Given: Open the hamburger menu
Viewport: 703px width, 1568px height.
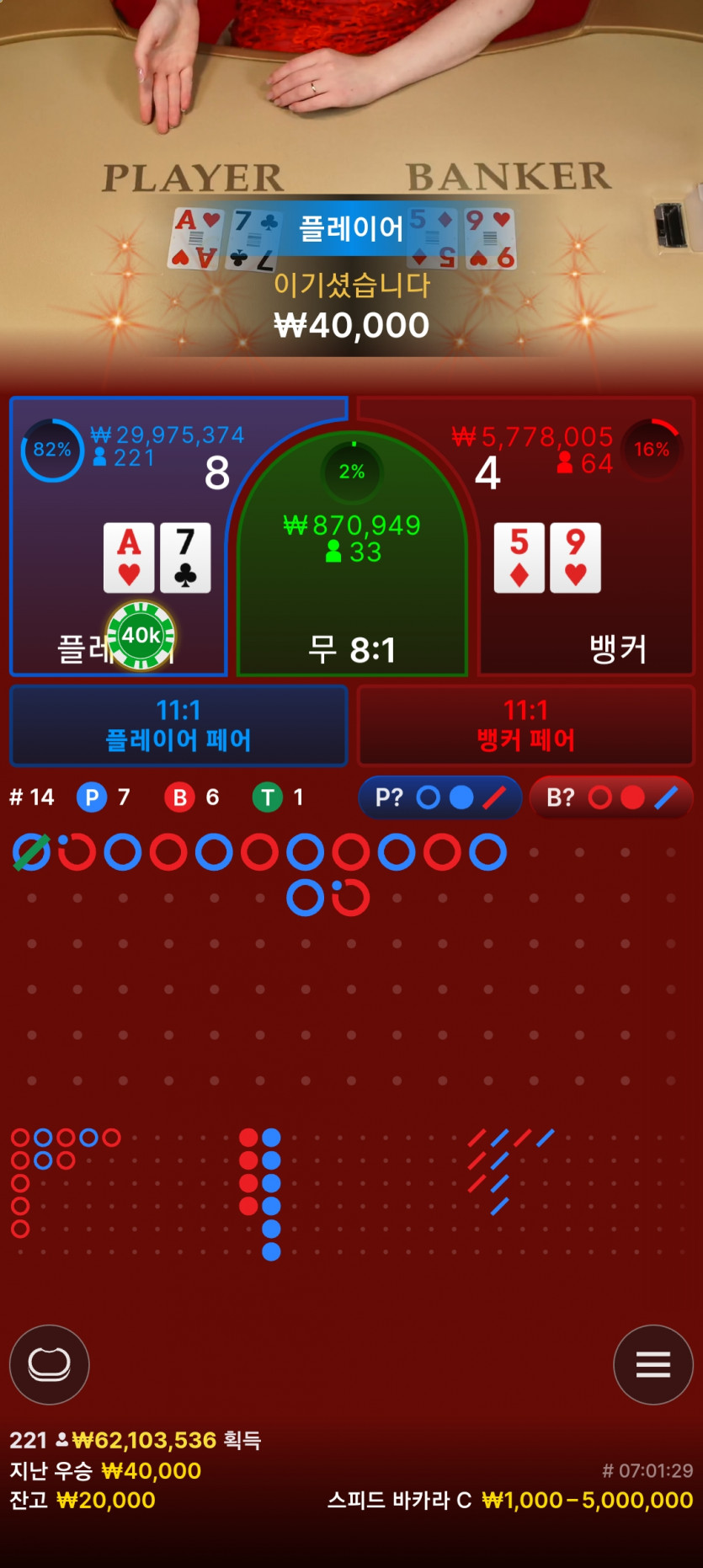Looking at the screenshot, I should pos(653,1364).
